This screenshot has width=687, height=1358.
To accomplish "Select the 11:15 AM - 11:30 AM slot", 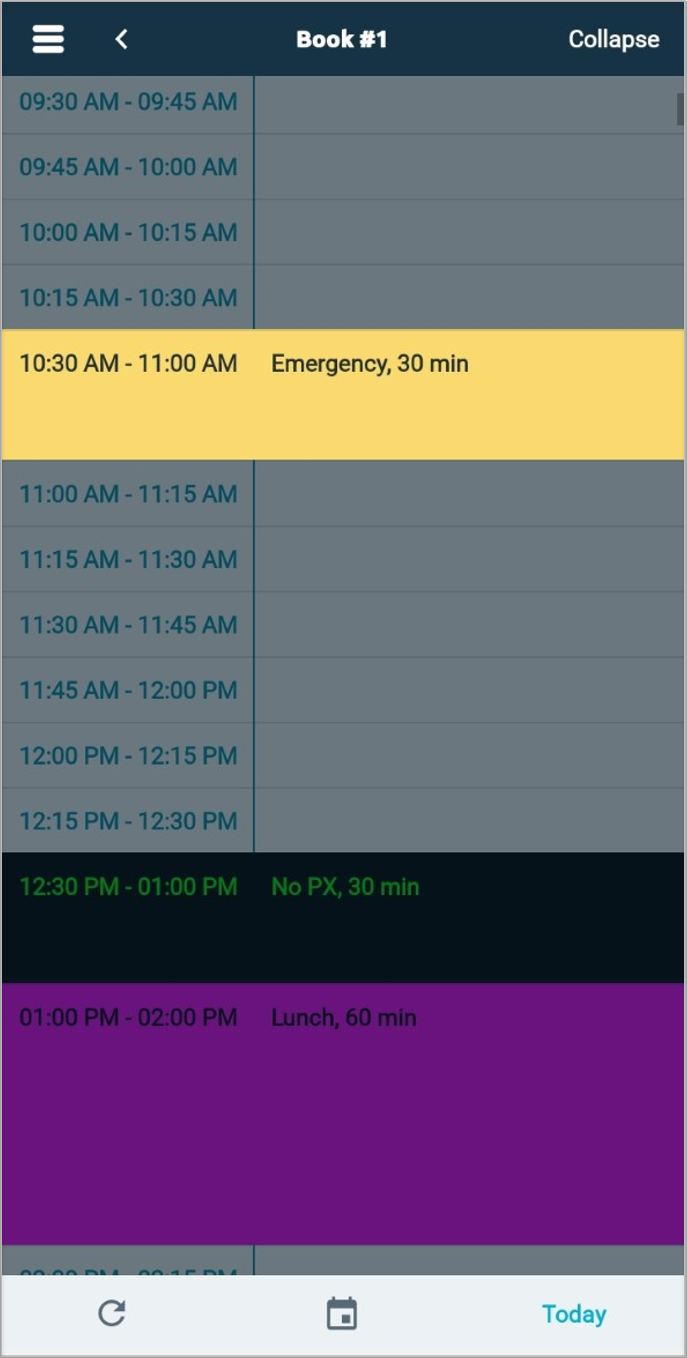I will (x=468, y=559).
